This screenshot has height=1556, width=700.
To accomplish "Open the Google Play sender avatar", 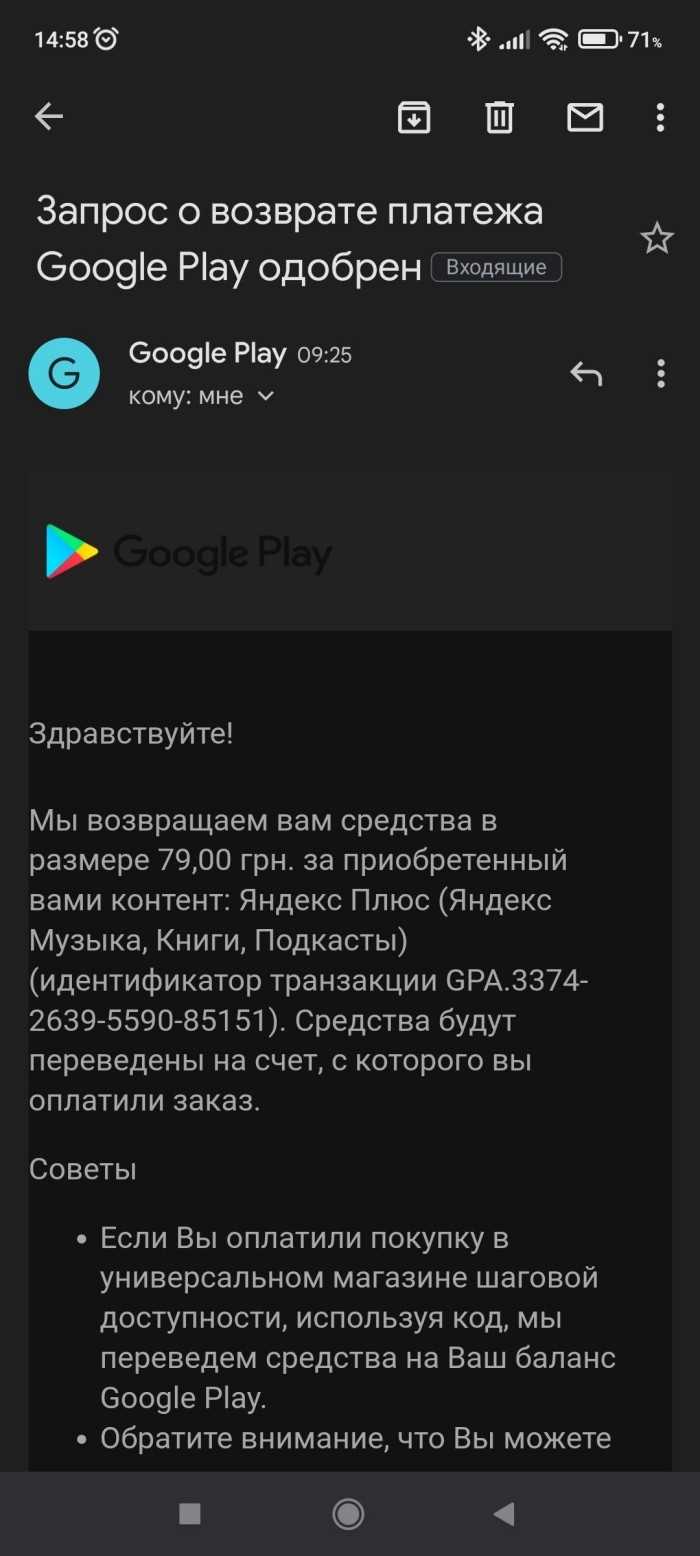I will click(x=64, y=373).
